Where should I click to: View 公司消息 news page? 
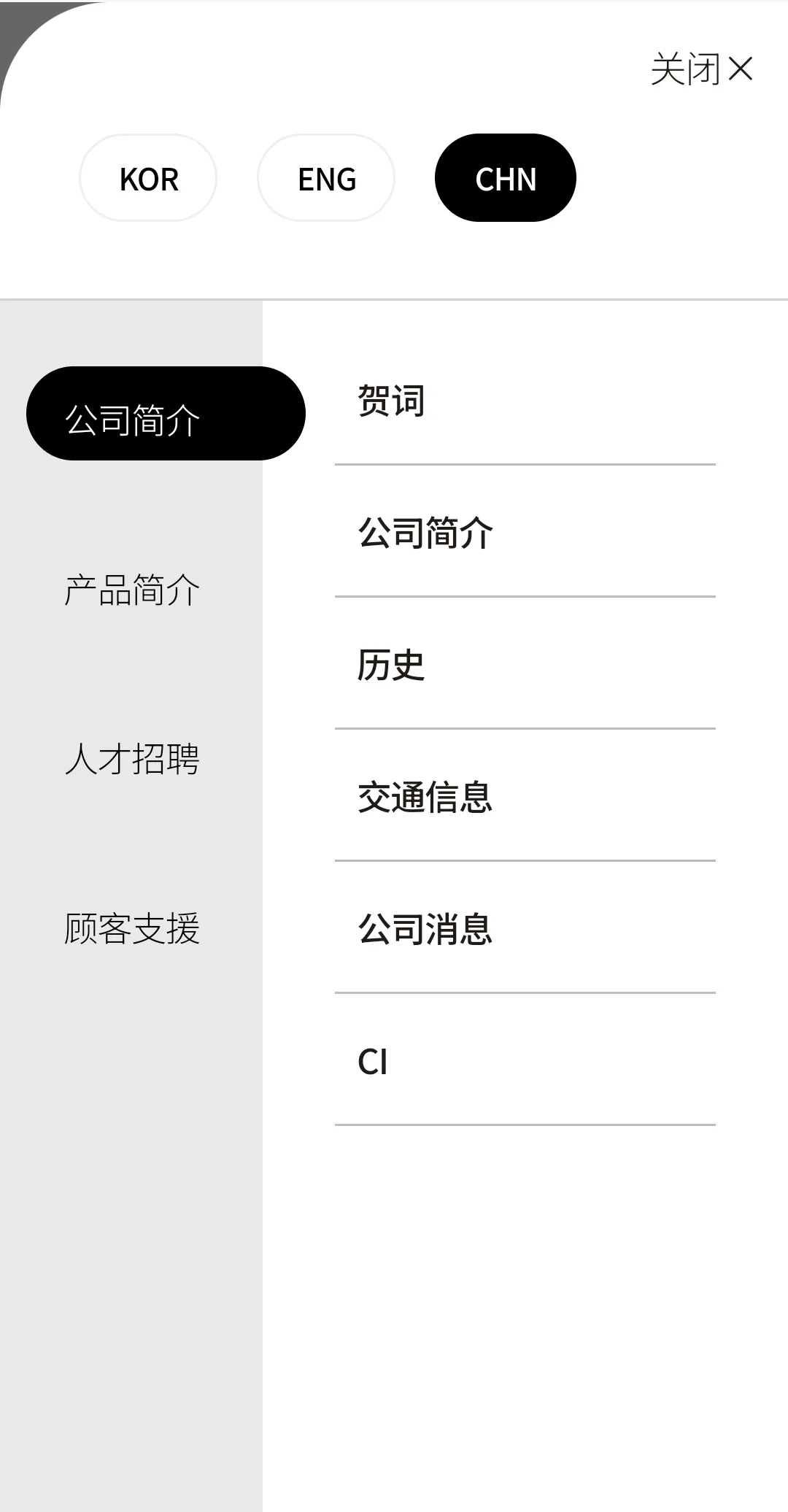[425, 925]
